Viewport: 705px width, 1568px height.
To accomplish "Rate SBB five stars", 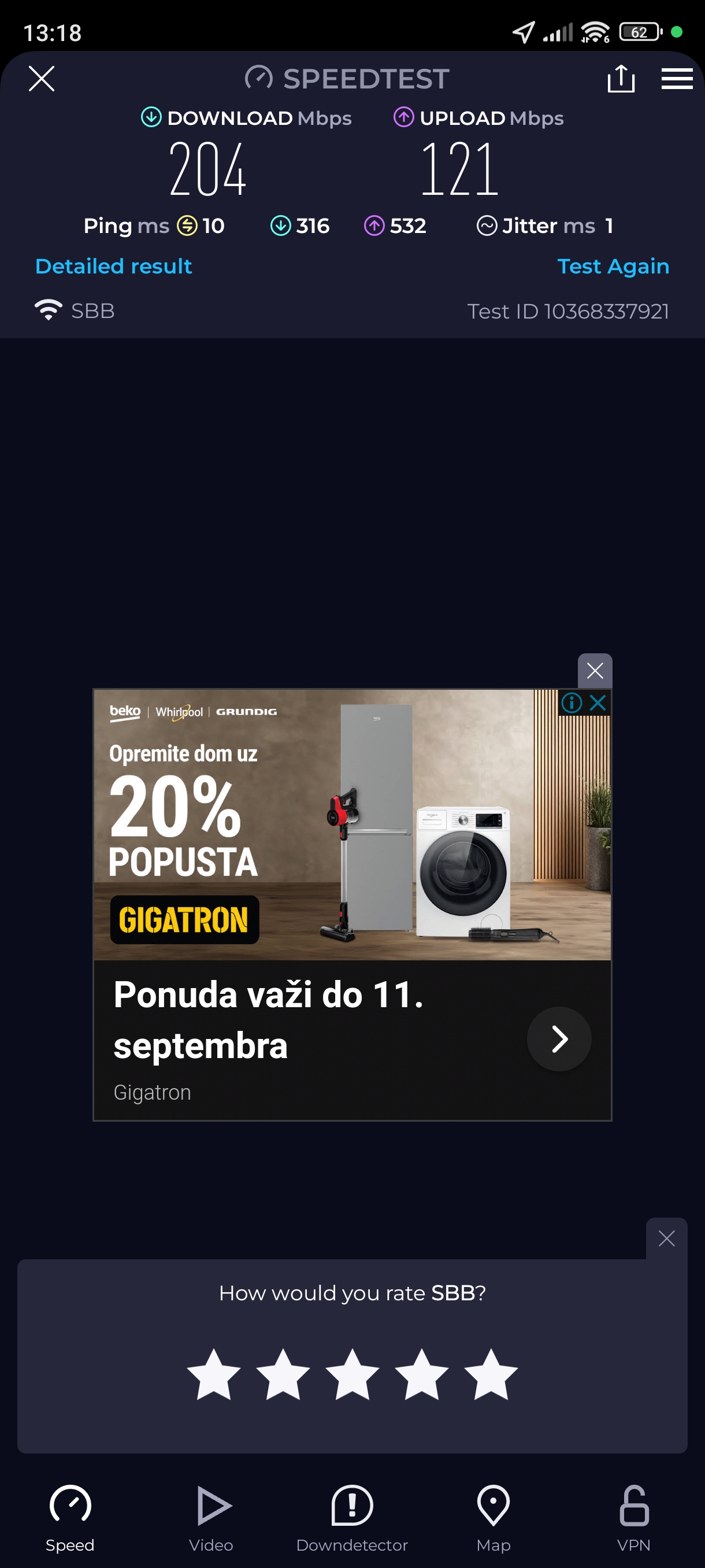I will point(491,1374).
